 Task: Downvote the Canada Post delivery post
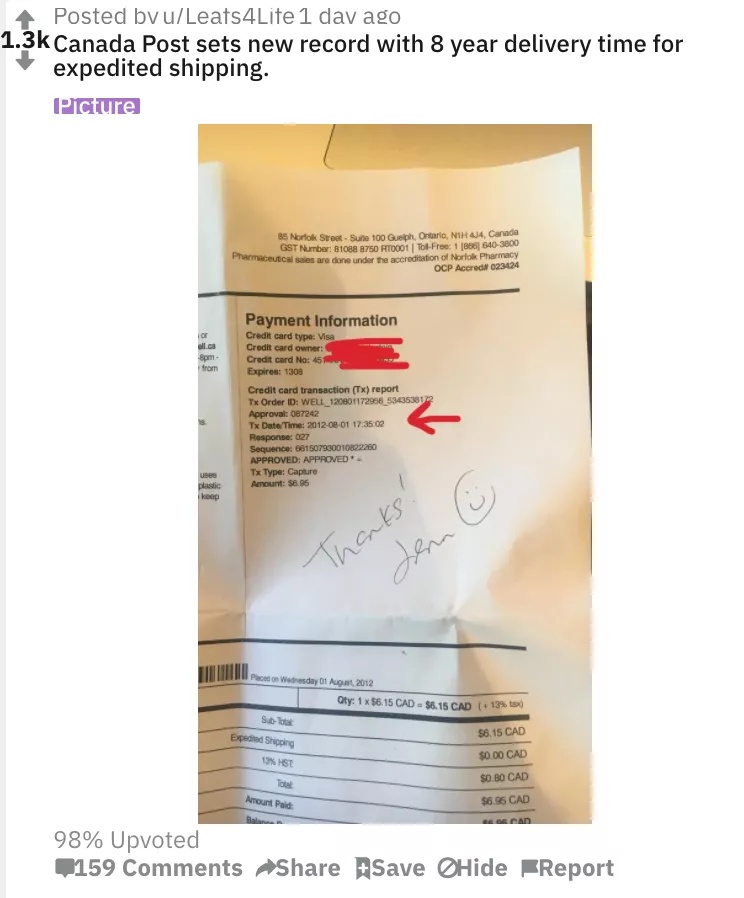pos(26,61)
